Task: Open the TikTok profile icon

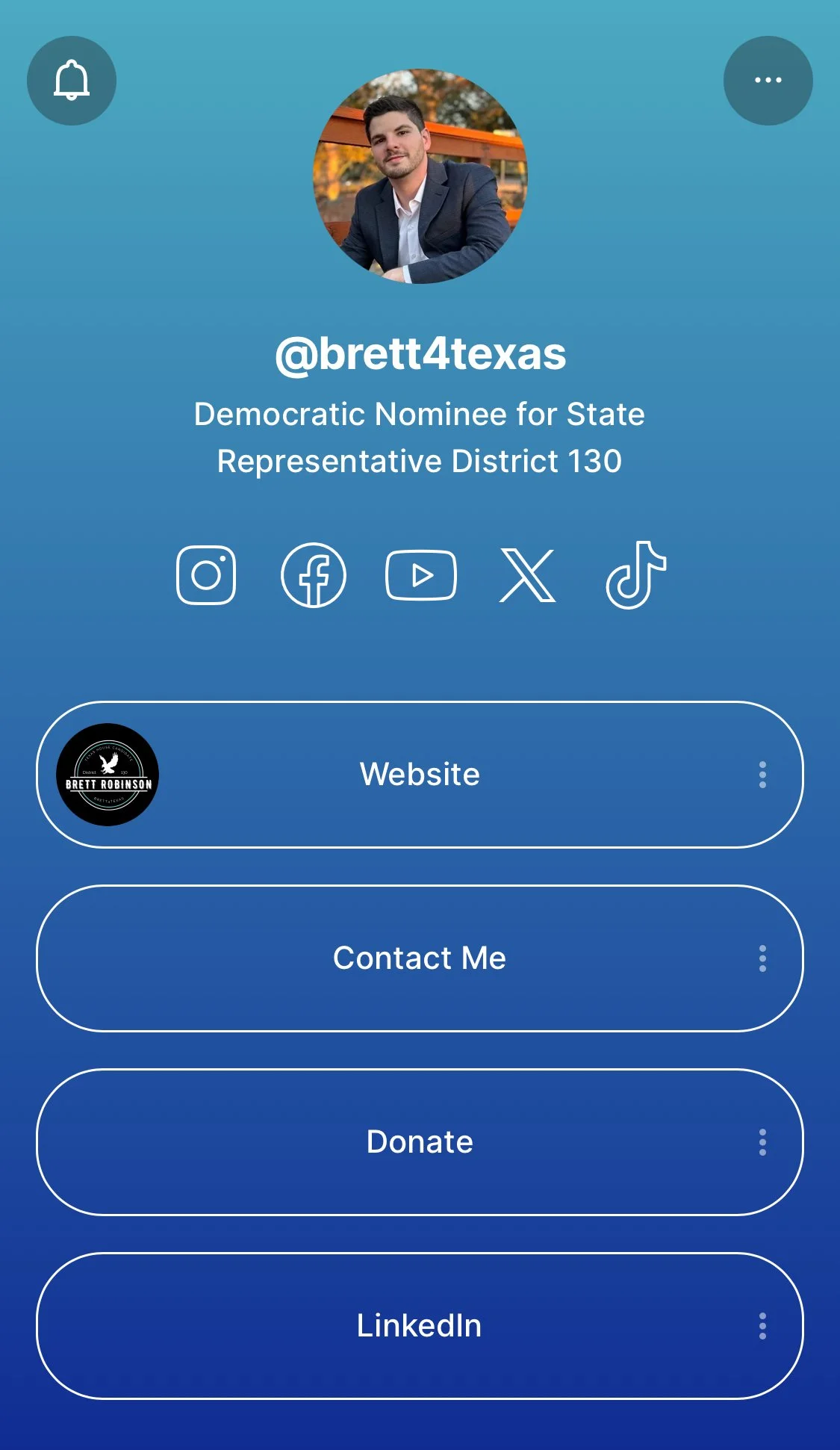Action: (x=635, y=575)
